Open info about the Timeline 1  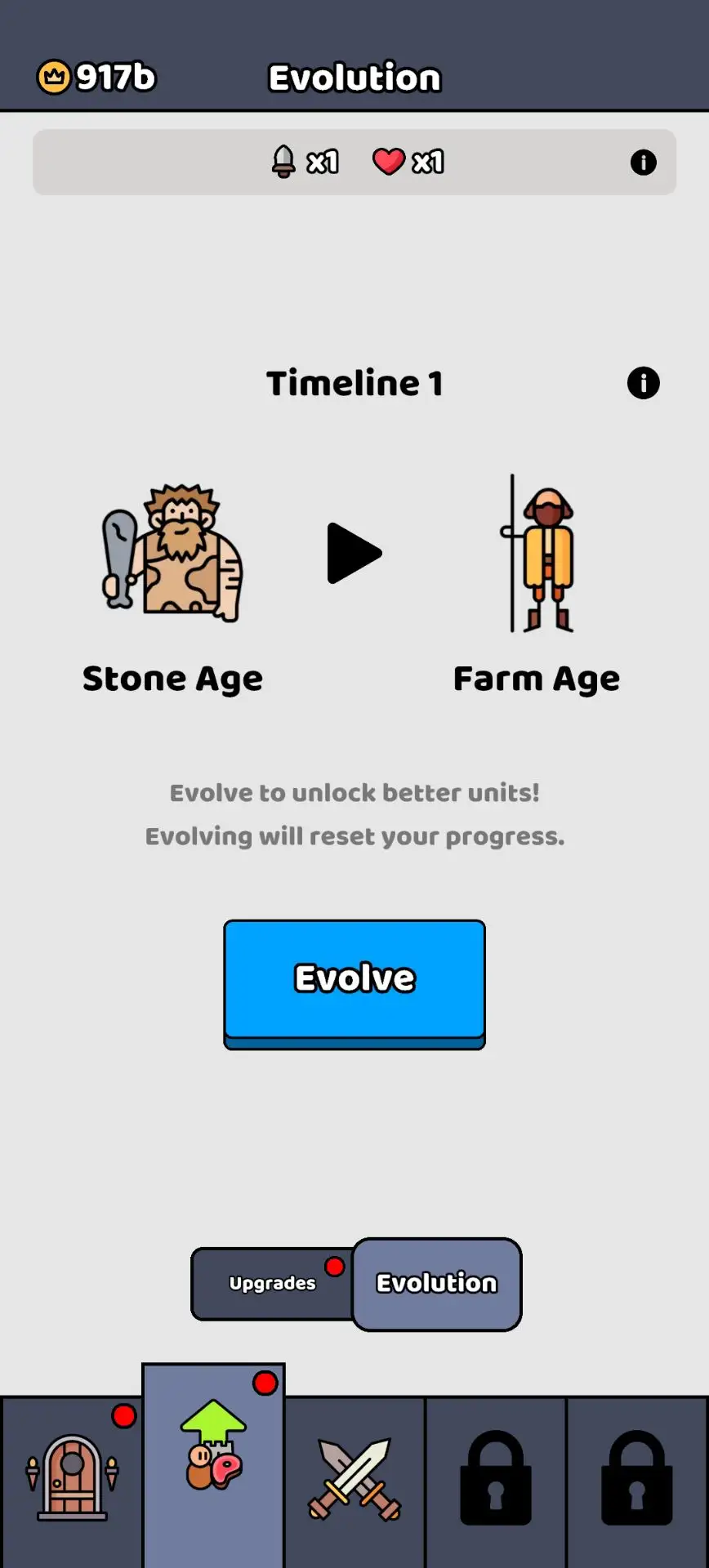pyautogui.click(x=643, y=383)
